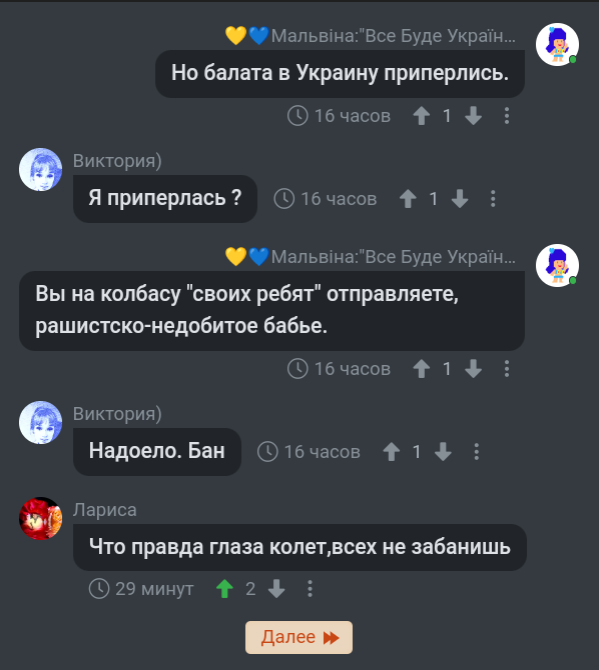The image size is (599, 670).
Task: Downvote the comment starting 'Вы на колбасу'
Action: [473, 369]
